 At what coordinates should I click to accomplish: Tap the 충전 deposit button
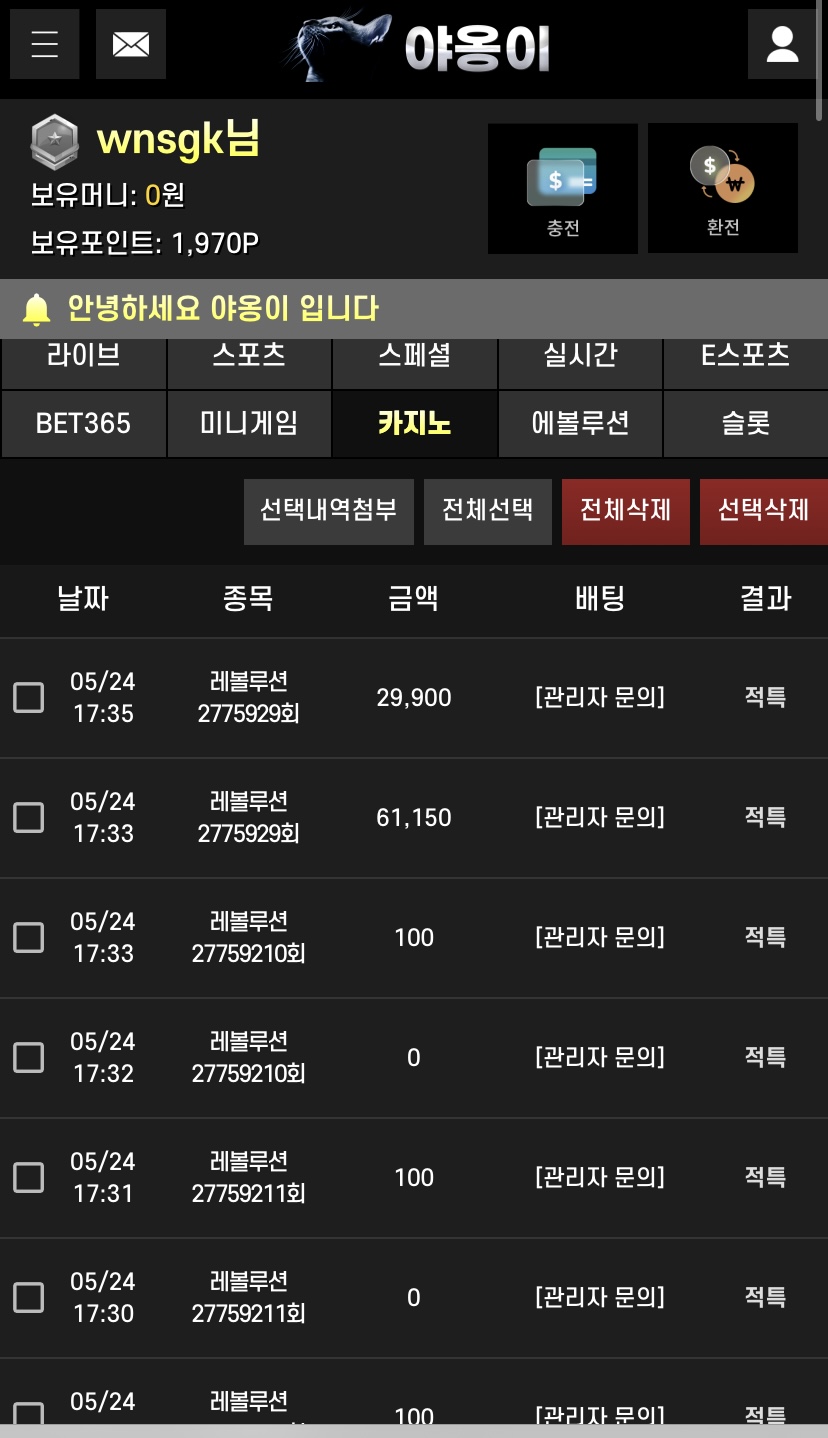point(563,188)
